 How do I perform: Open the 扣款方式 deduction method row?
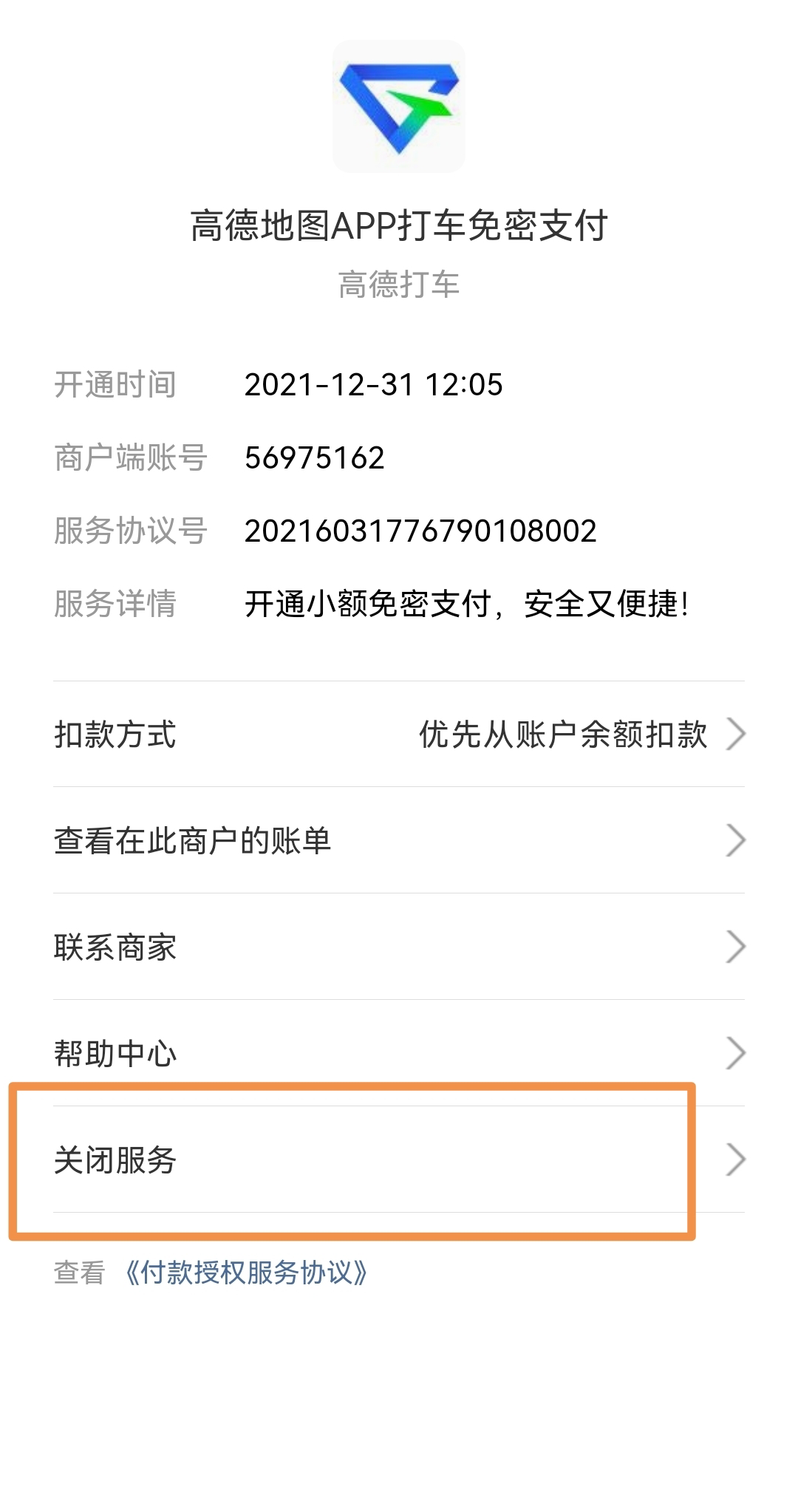399,734
